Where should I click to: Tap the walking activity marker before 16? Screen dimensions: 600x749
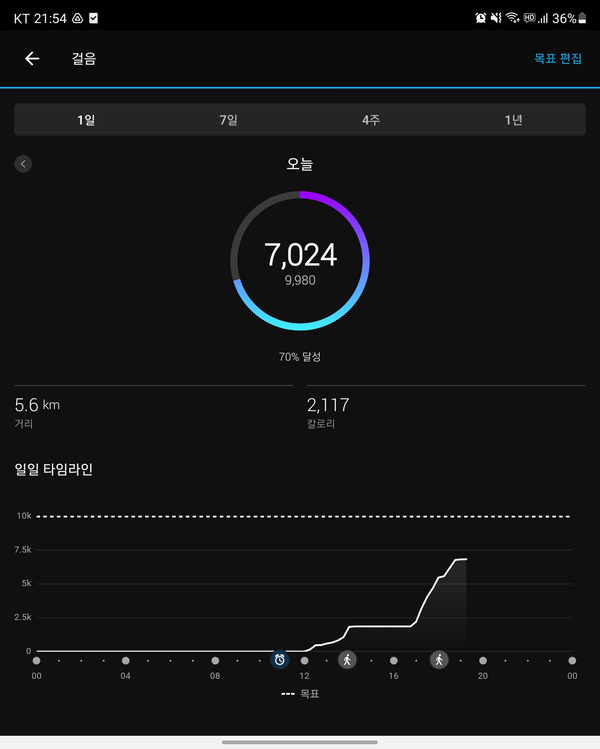(x=347, y=660)
